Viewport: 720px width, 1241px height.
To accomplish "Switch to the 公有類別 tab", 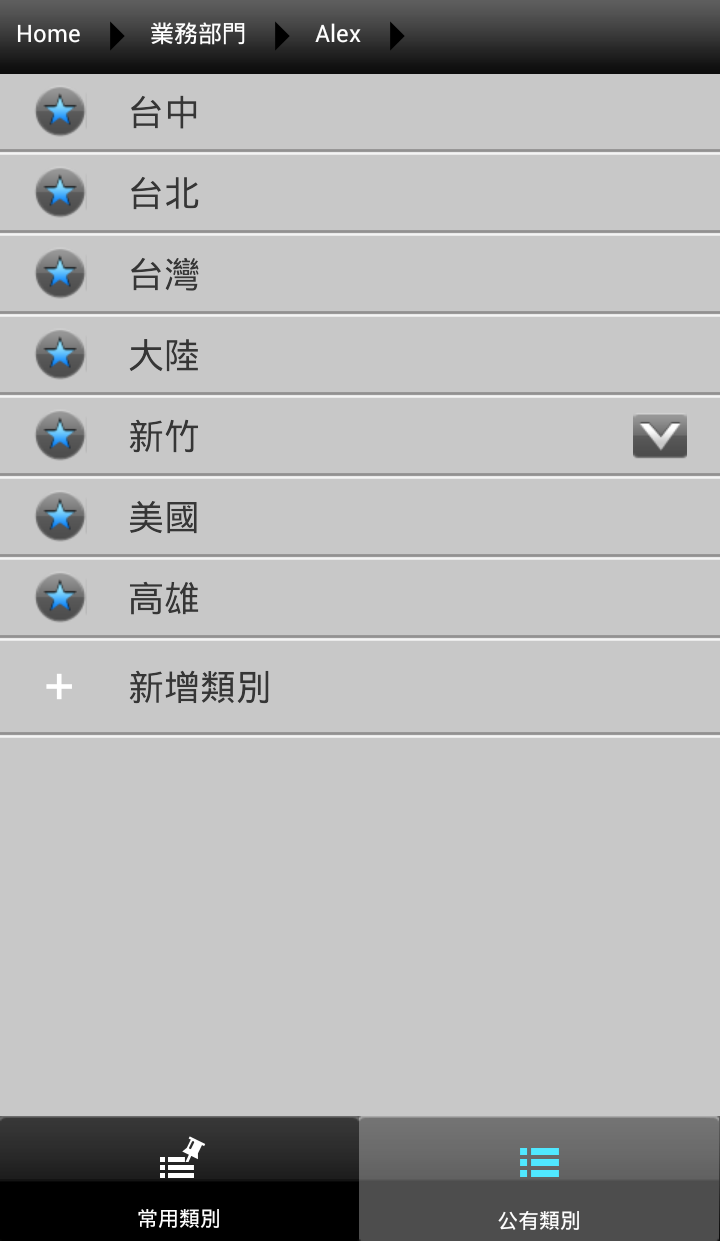I will pos(539,1180).
